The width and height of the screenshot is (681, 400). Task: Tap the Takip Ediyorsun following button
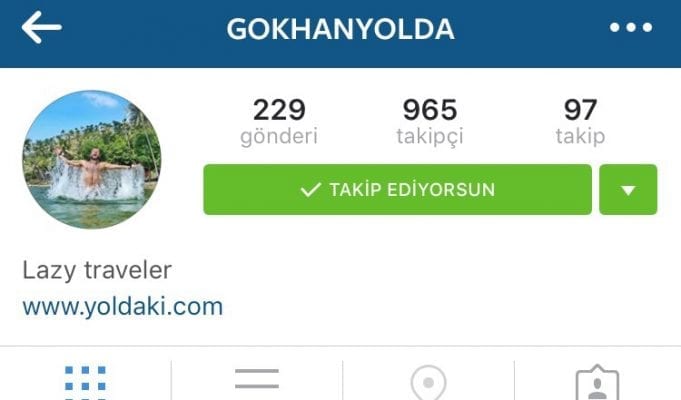(397, 190)
